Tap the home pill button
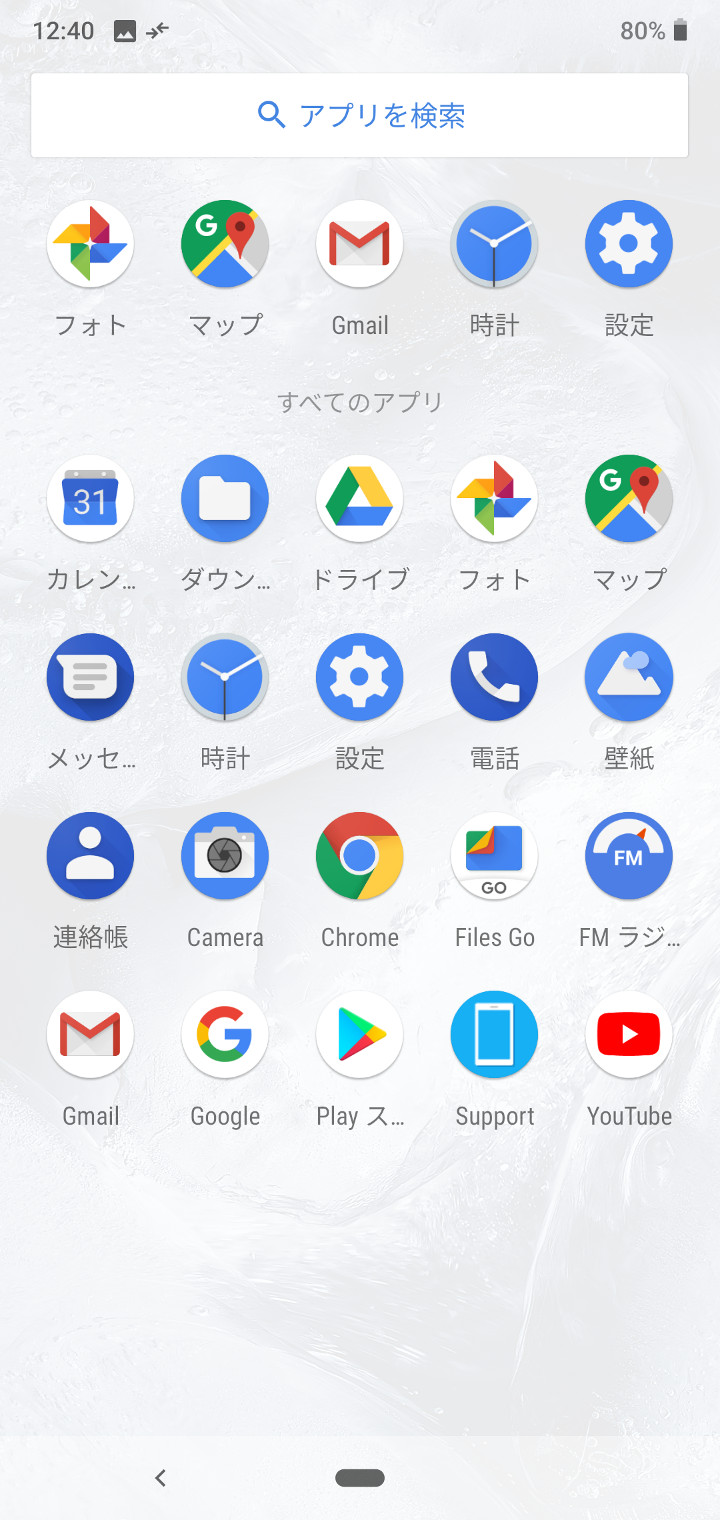 pos(360,1478)
